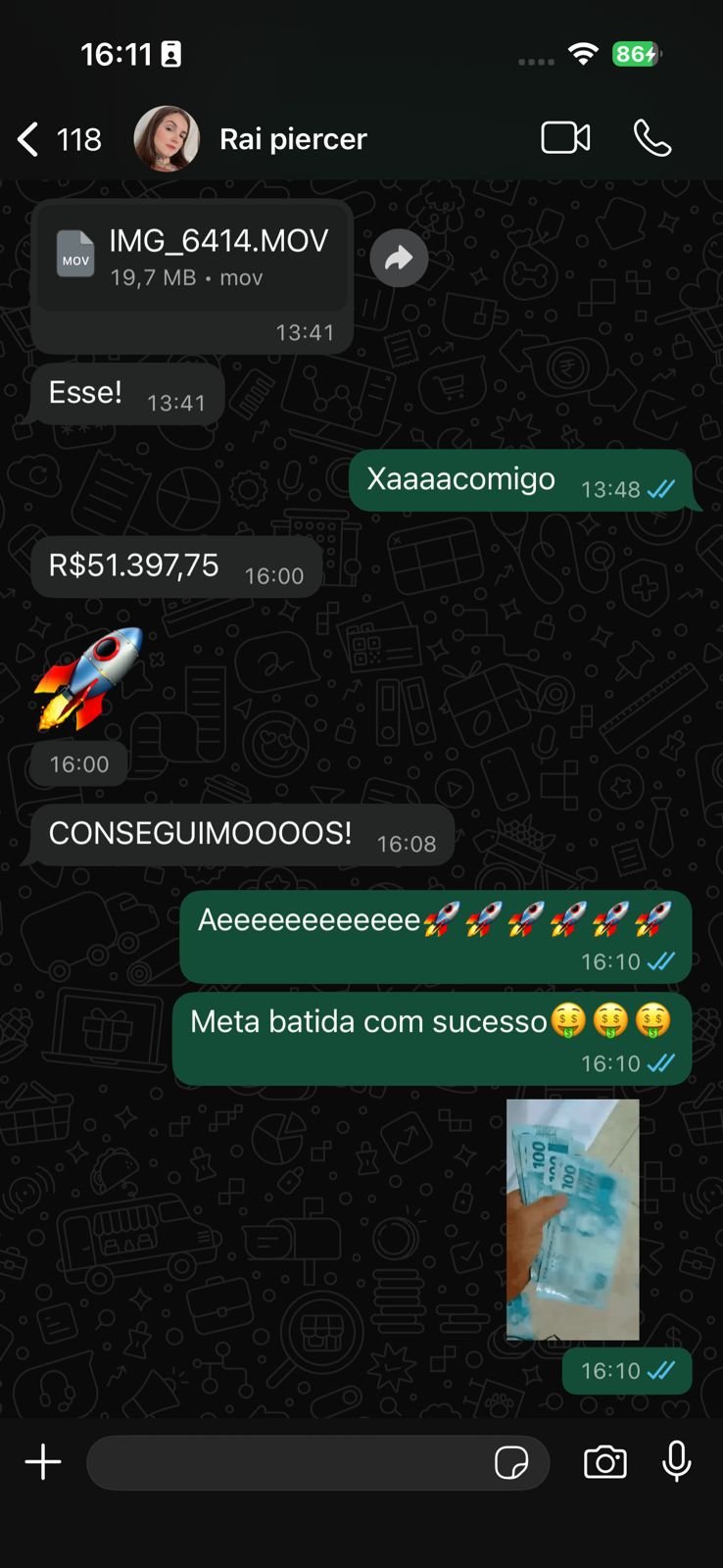
Task: Forward the IMG_6414.MOV file
Action: (399, 258)
